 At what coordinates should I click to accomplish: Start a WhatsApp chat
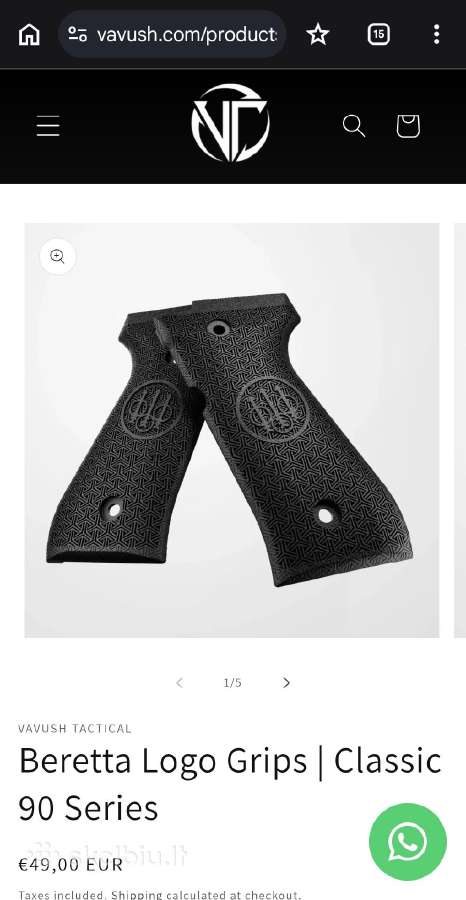click(408, 842)
